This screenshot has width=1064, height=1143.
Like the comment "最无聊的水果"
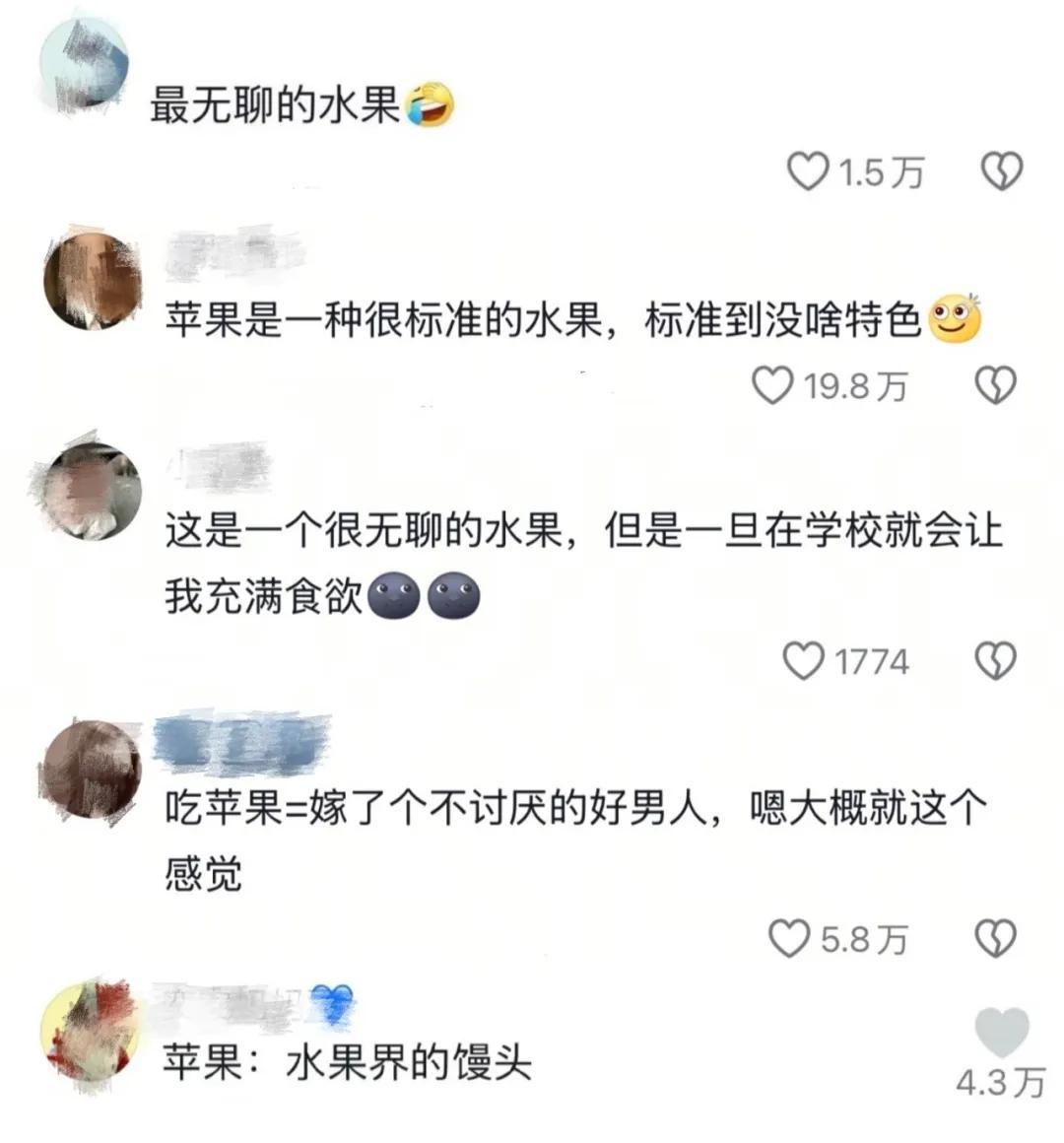point(807,172)
